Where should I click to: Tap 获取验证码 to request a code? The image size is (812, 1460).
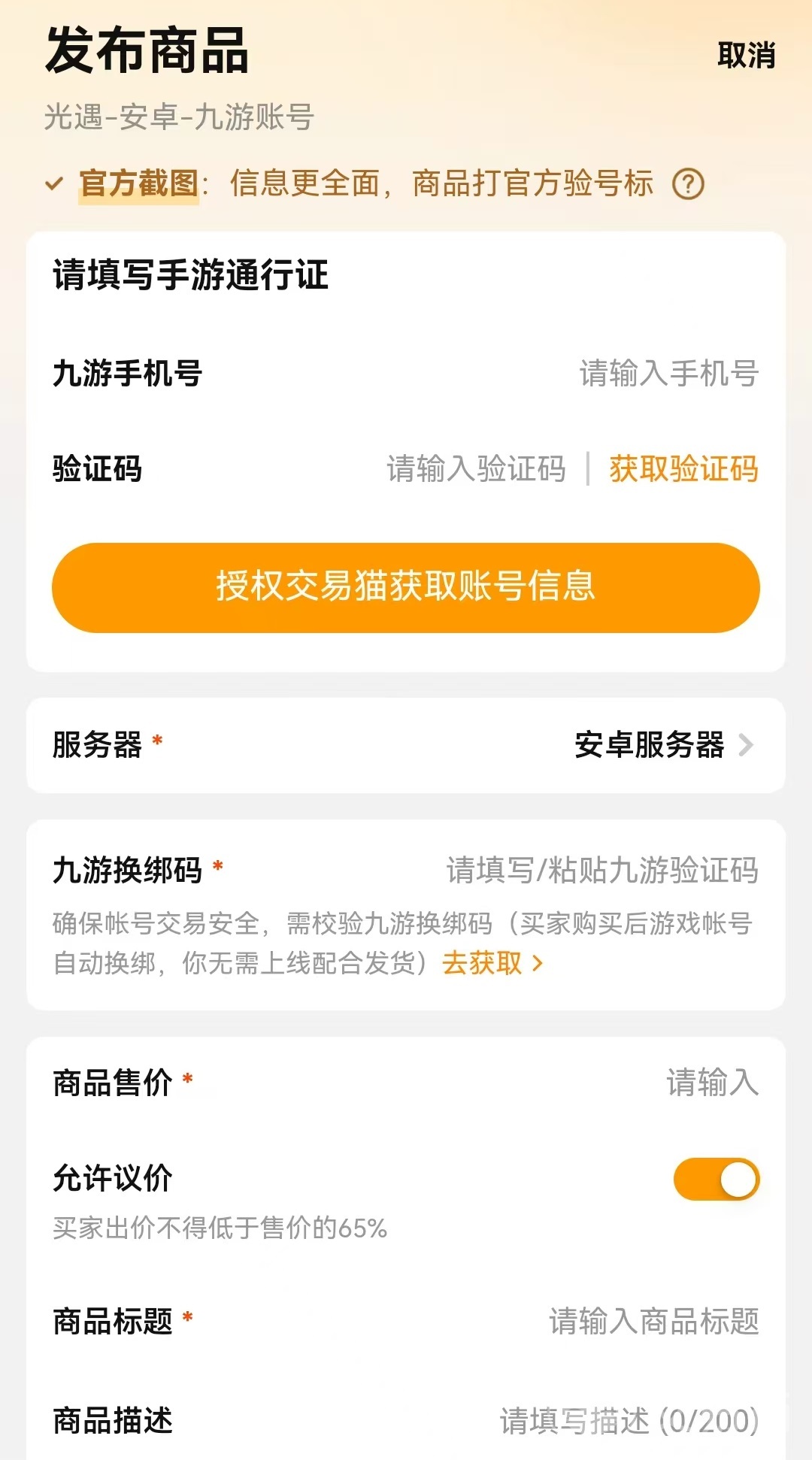coord(683,469)
